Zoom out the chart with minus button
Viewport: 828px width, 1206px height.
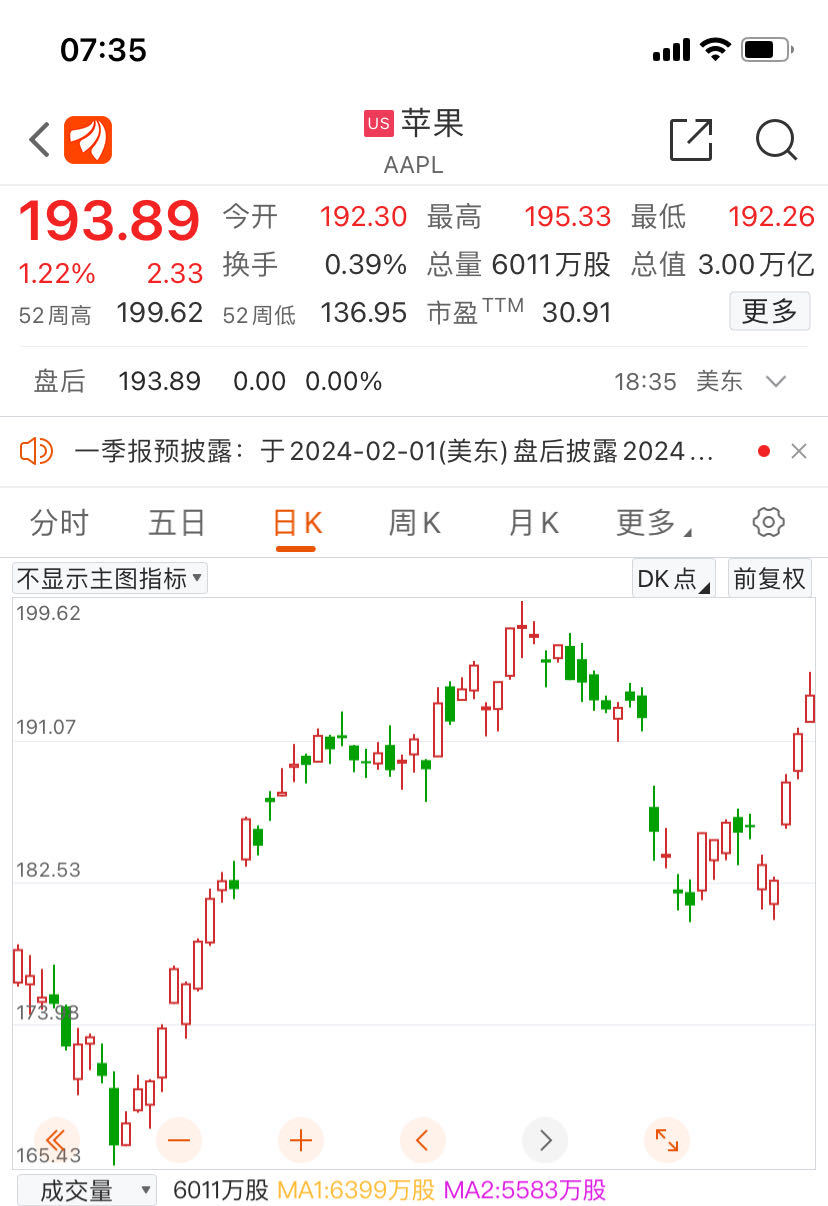[179, 1140]
